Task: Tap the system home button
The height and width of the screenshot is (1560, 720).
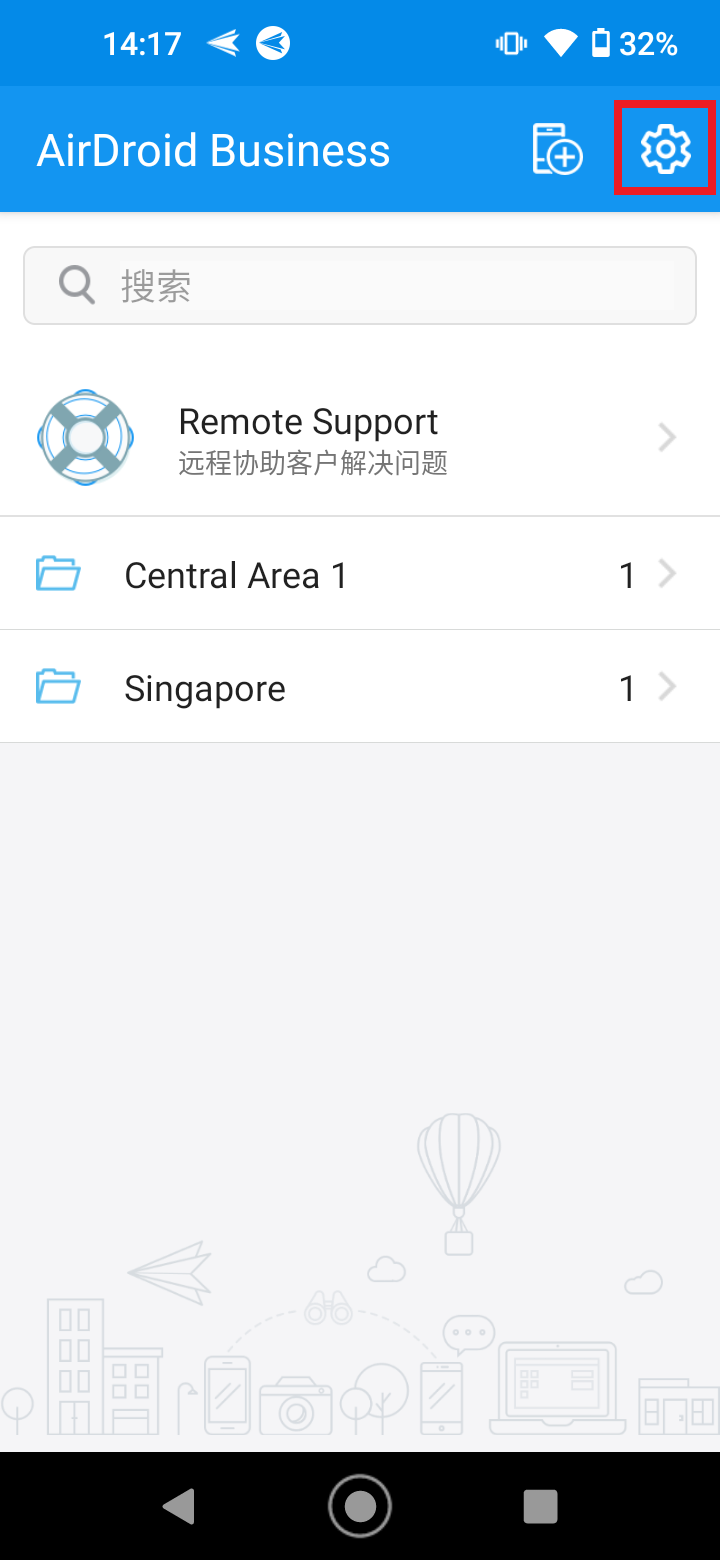Action: coord(360,1505)
